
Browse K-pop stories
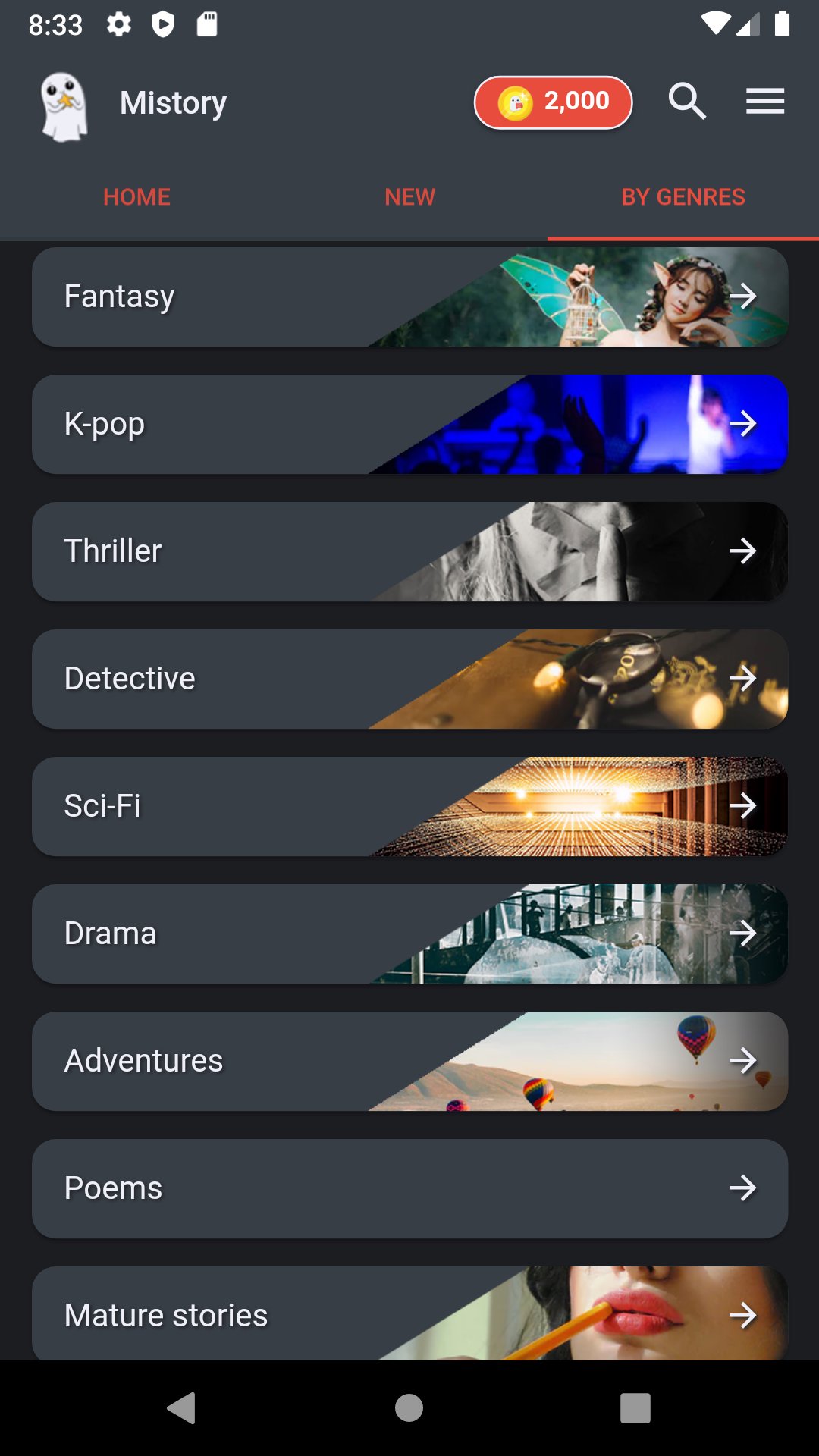coord(409,425)
